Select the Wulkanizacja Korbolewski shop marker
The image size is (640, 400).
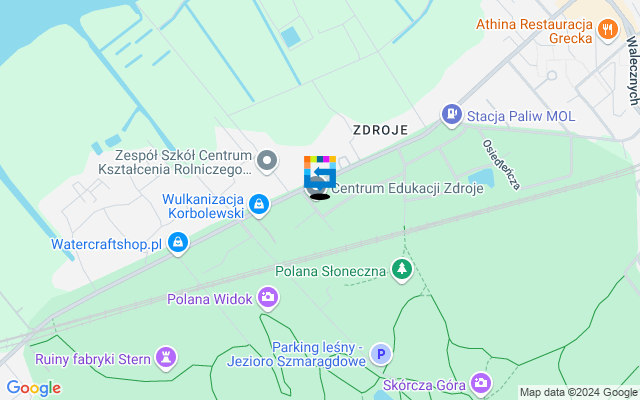click(259, 206)
